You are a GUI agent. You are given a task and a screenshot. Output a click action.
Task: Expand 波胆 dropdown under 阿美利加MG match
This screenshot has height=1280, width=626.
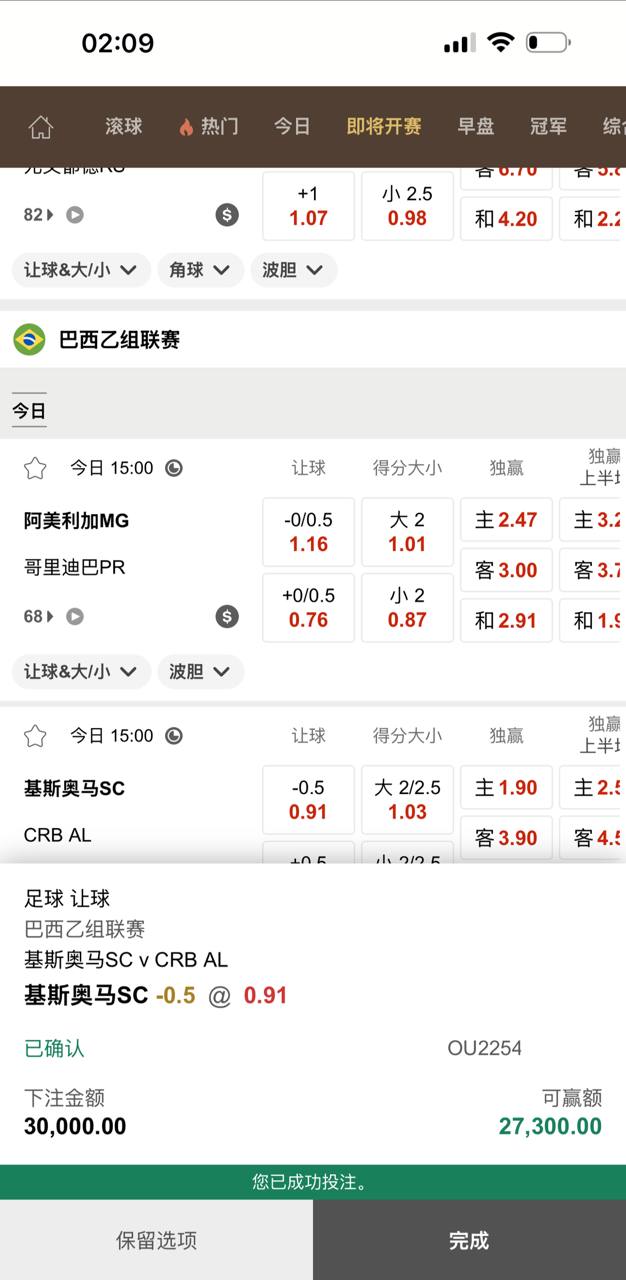coord(200,672)
